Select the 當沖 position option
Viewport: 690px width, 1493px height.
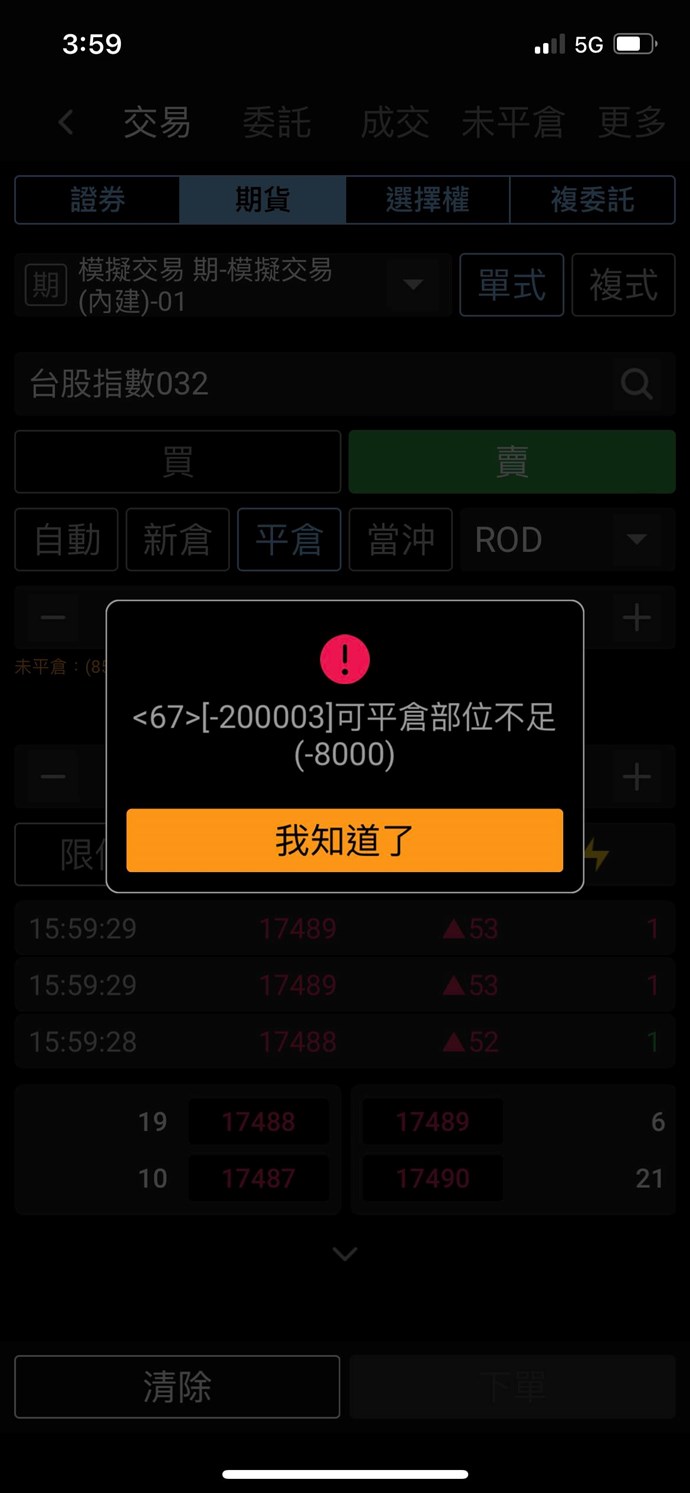[x=400, y=540]
